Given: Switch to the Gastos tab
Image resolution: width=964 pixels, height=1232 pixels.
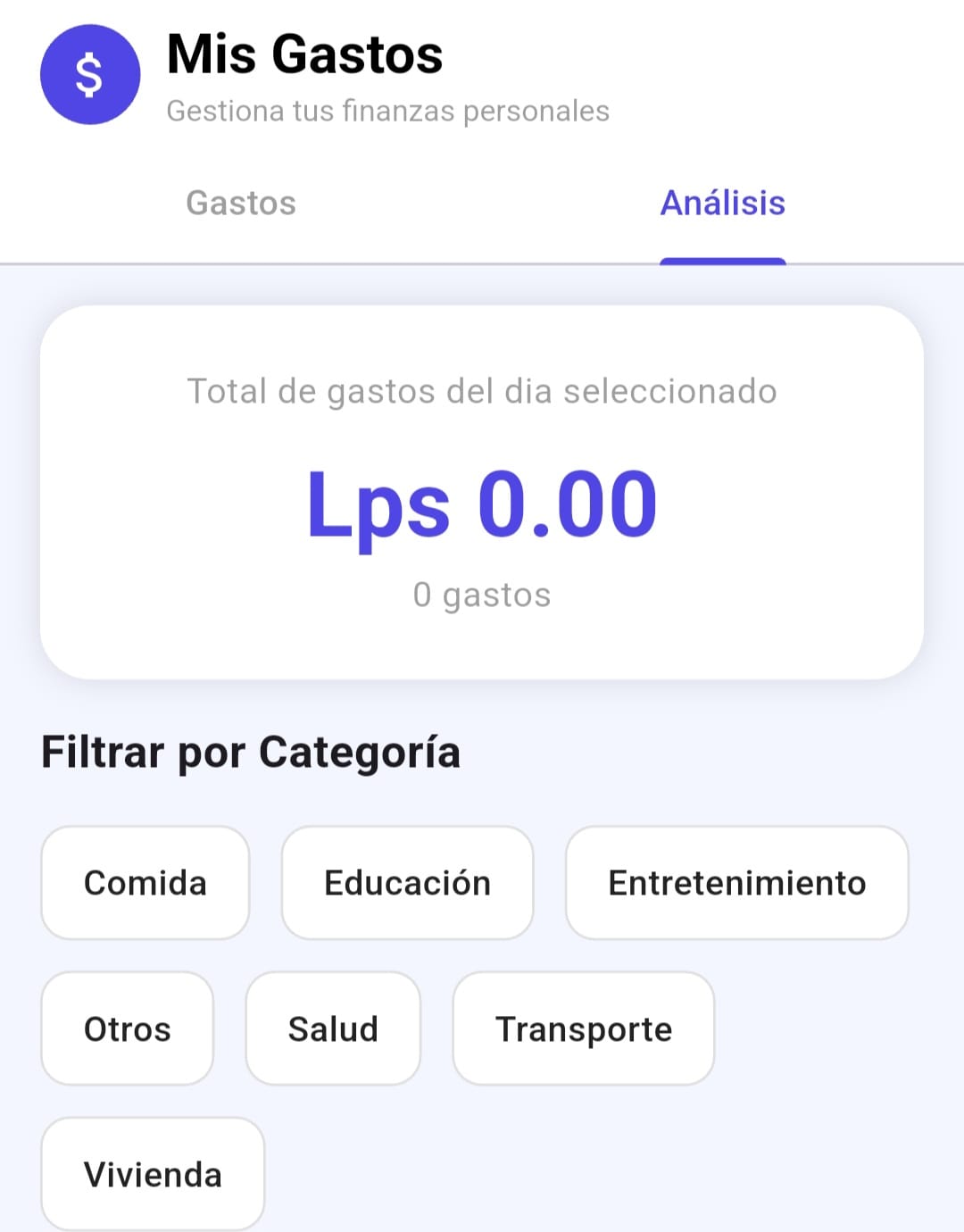Looking at the screenshot, I should (x=241, y=204).
